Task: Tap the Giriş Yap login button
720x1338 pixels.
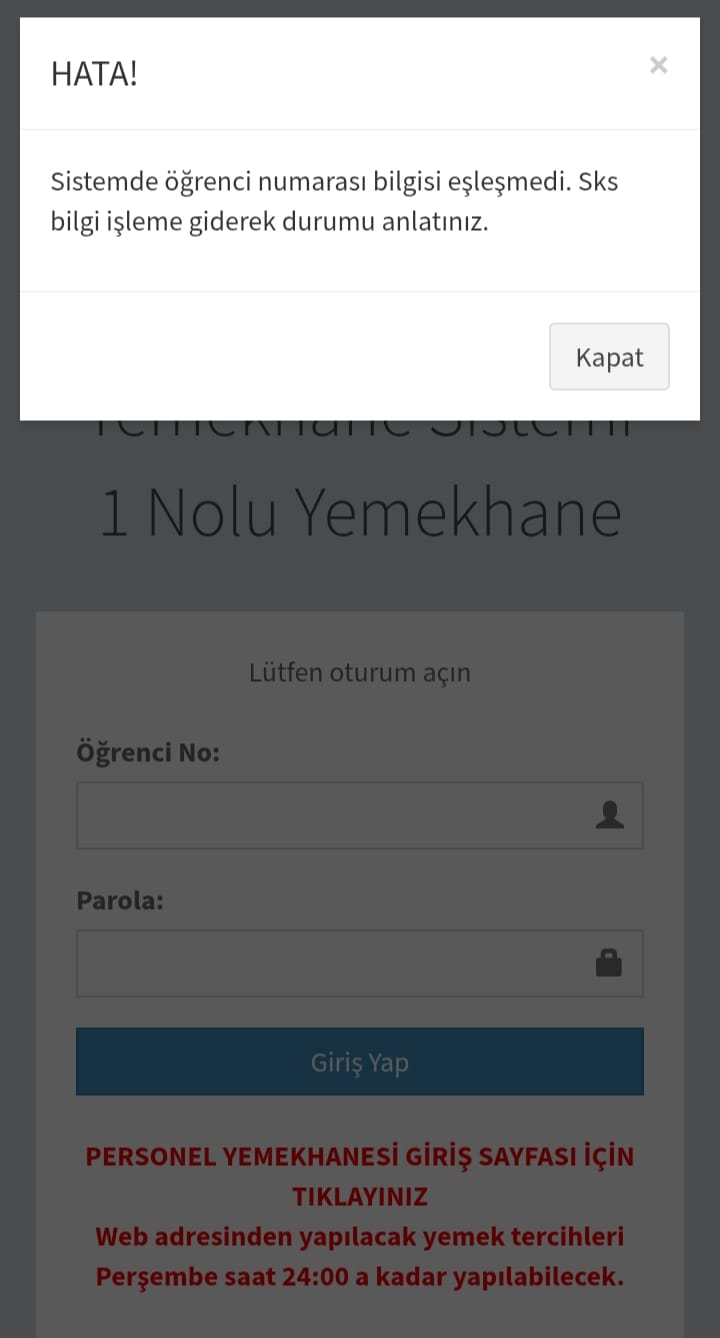Action: point(360,1062)
